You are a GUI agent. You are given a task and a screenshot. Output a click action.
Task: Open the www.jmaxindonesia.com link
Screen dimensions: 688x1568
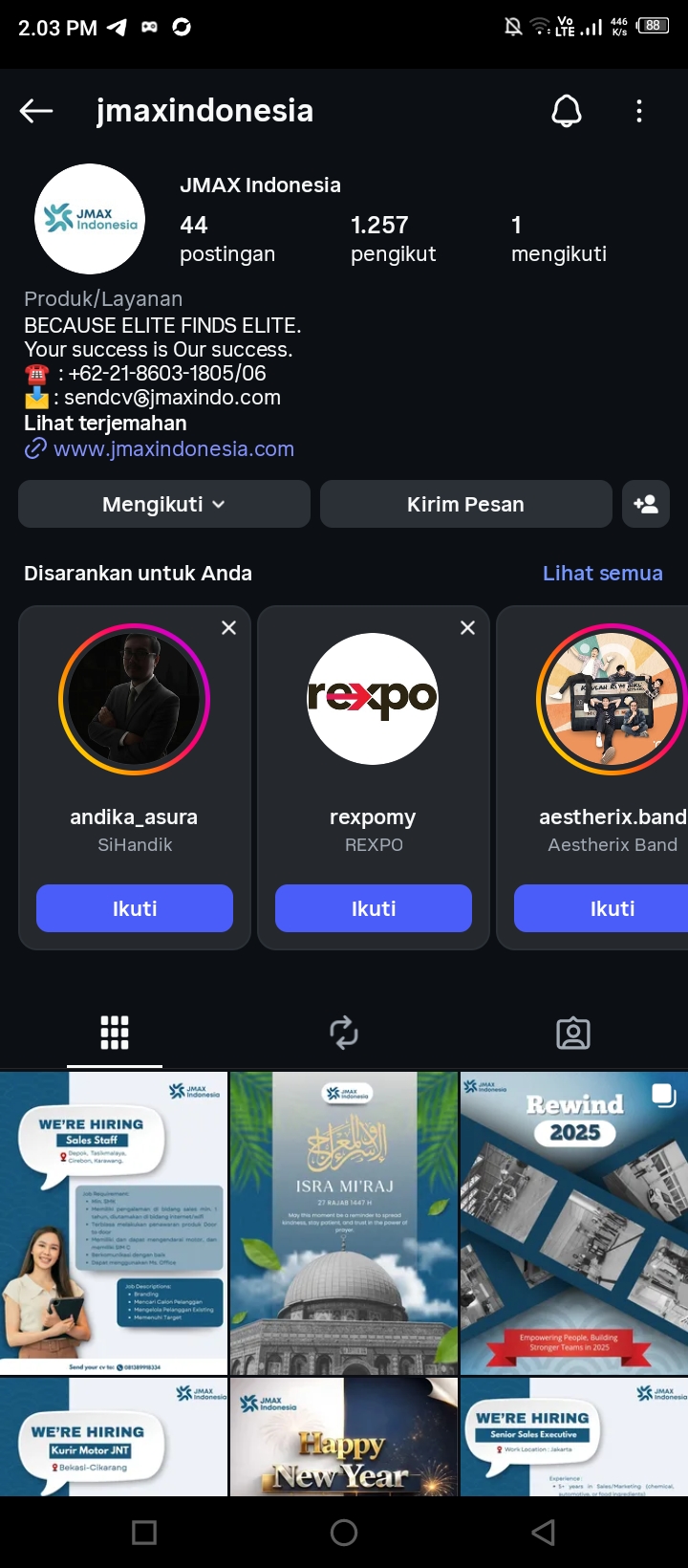pyautogui.click(x=173, y=448)
